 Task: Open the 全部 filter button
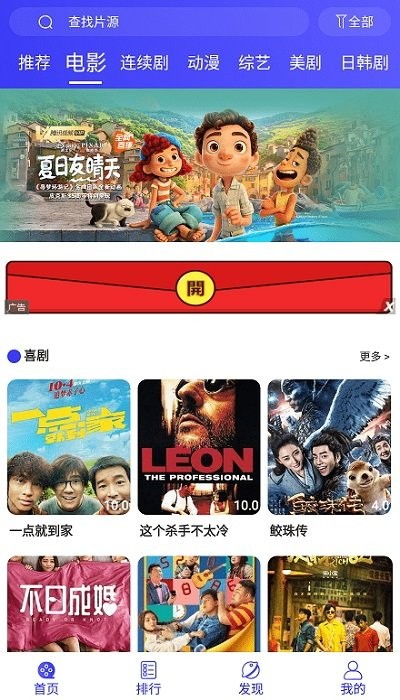point(354,21)
